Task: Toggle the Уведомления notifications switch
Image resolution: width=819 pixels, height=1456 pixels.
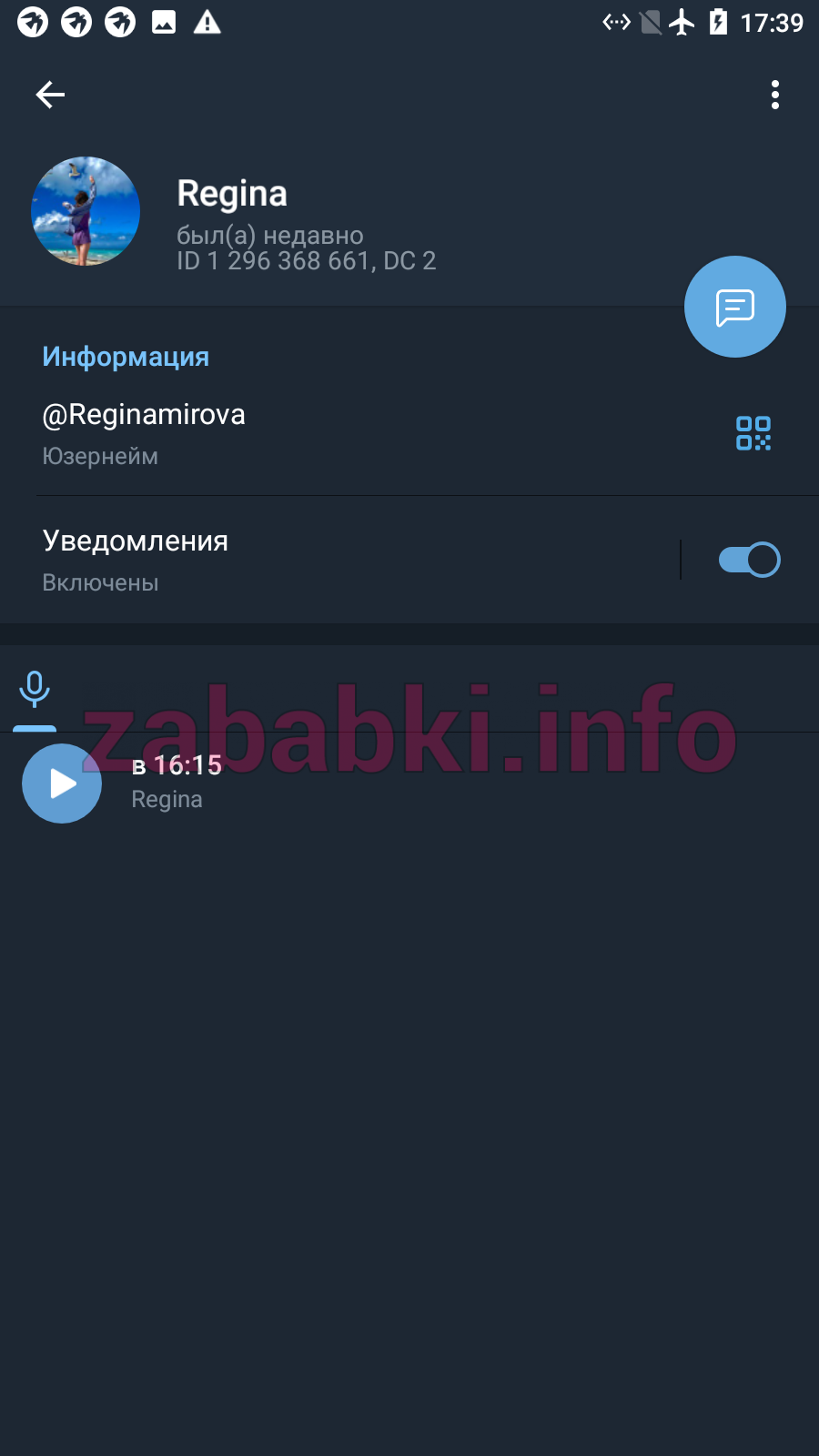Action: tap(749, 560)
